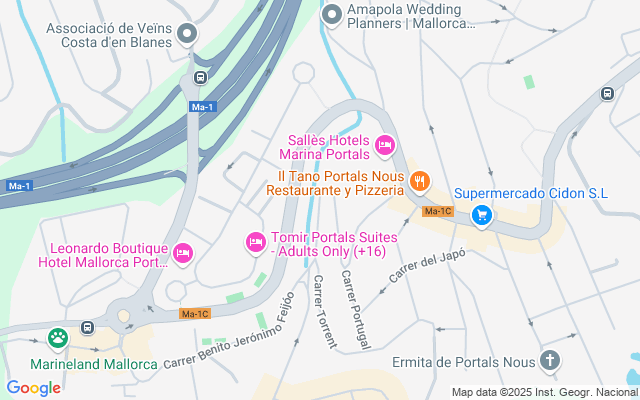Select the bus stop beside Marineland Mallorca

point(88,328)
